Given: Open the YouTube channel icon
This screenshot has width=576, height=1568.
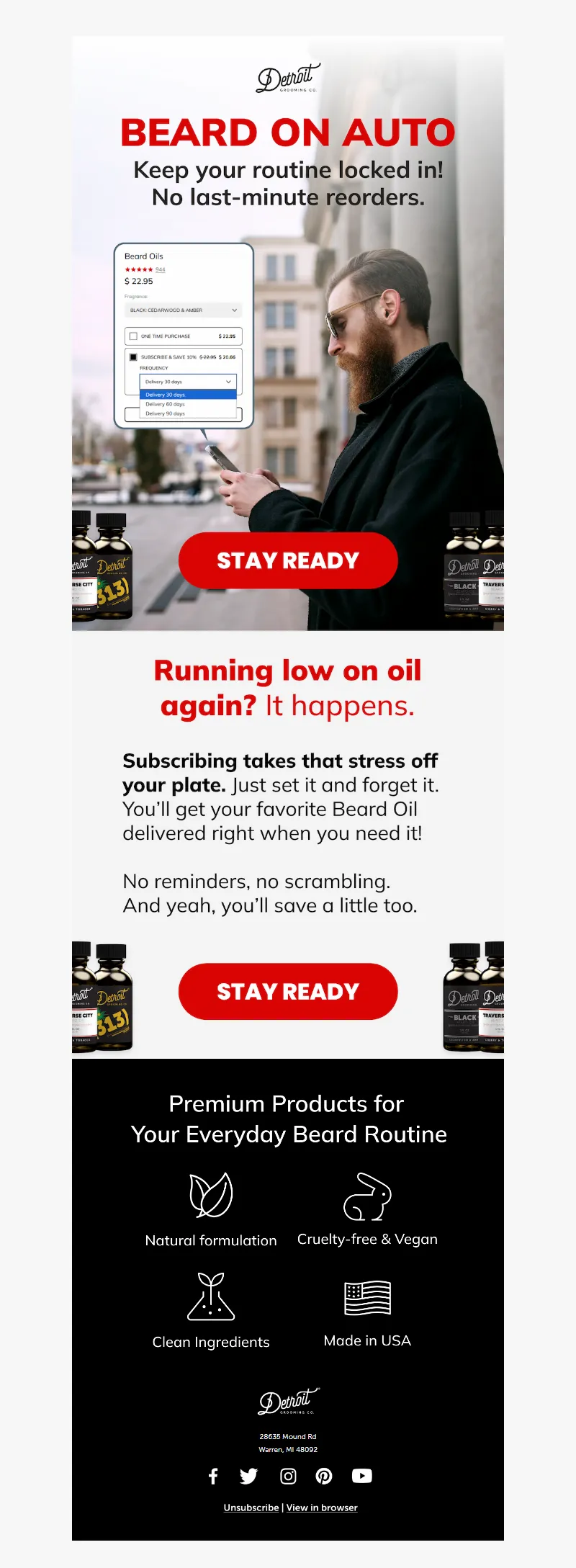Looking at the screenshot, I should 361,1476.
